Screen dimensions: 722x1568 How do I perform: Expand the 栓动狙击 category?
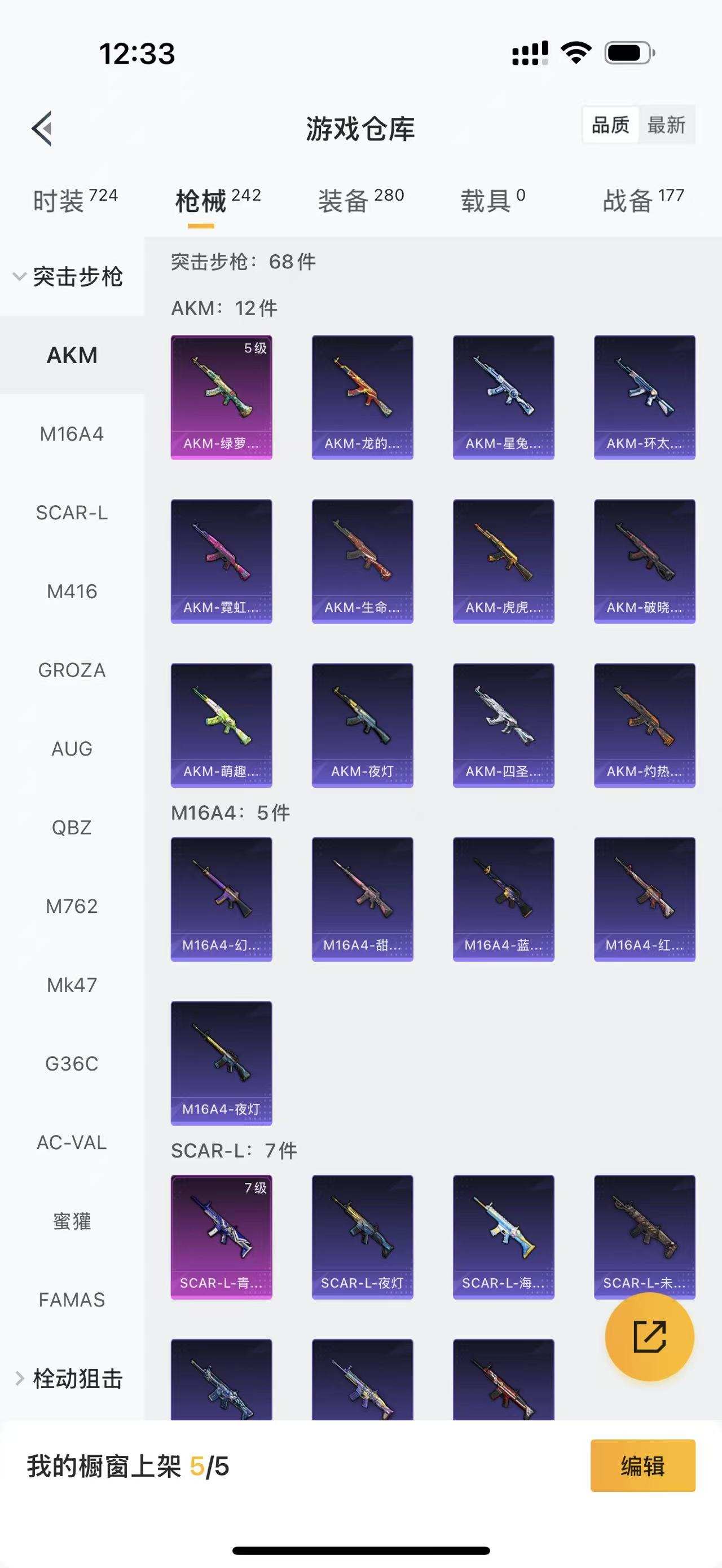coord(69,1379)
